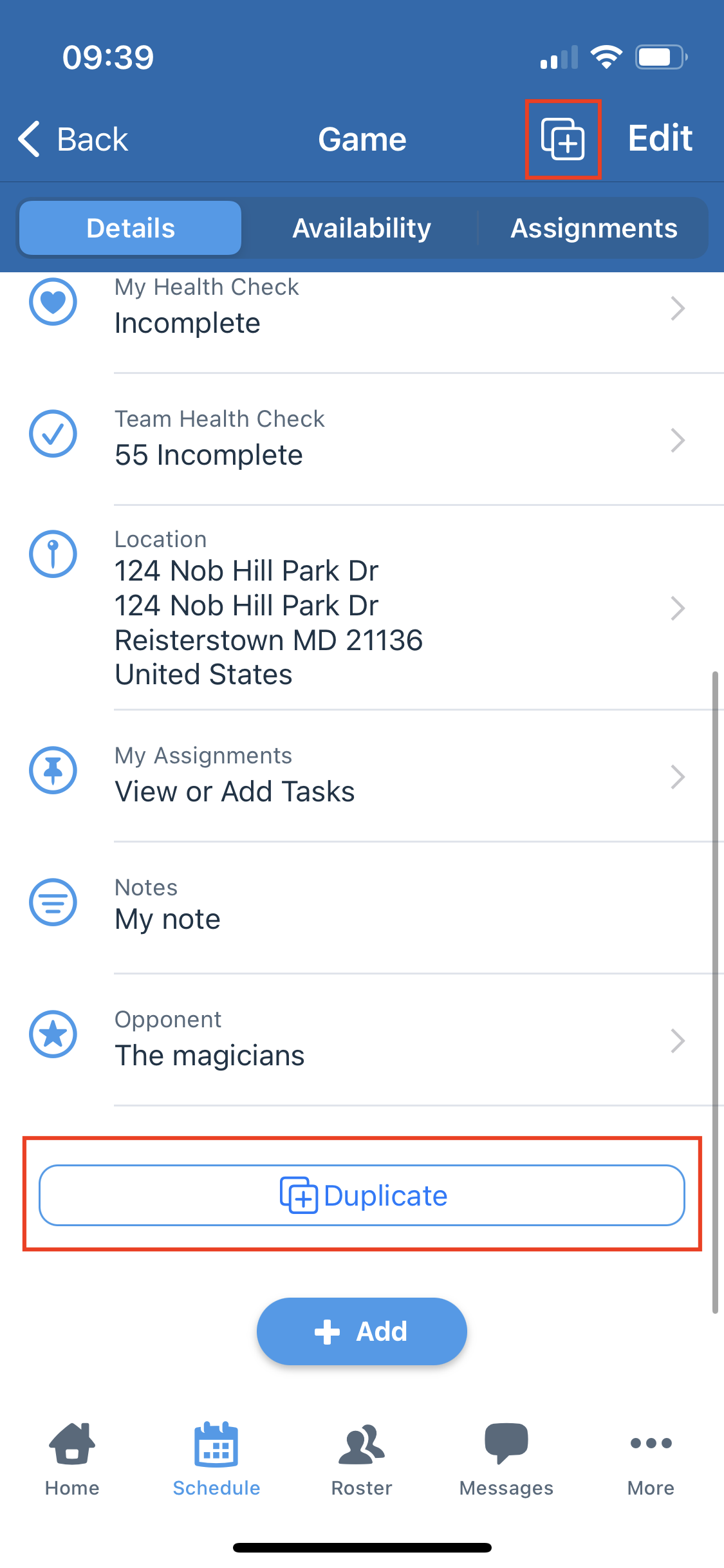Screen dimensions: 724x1568
Task: Open My Health Check row
Action: tap(362, 308)
